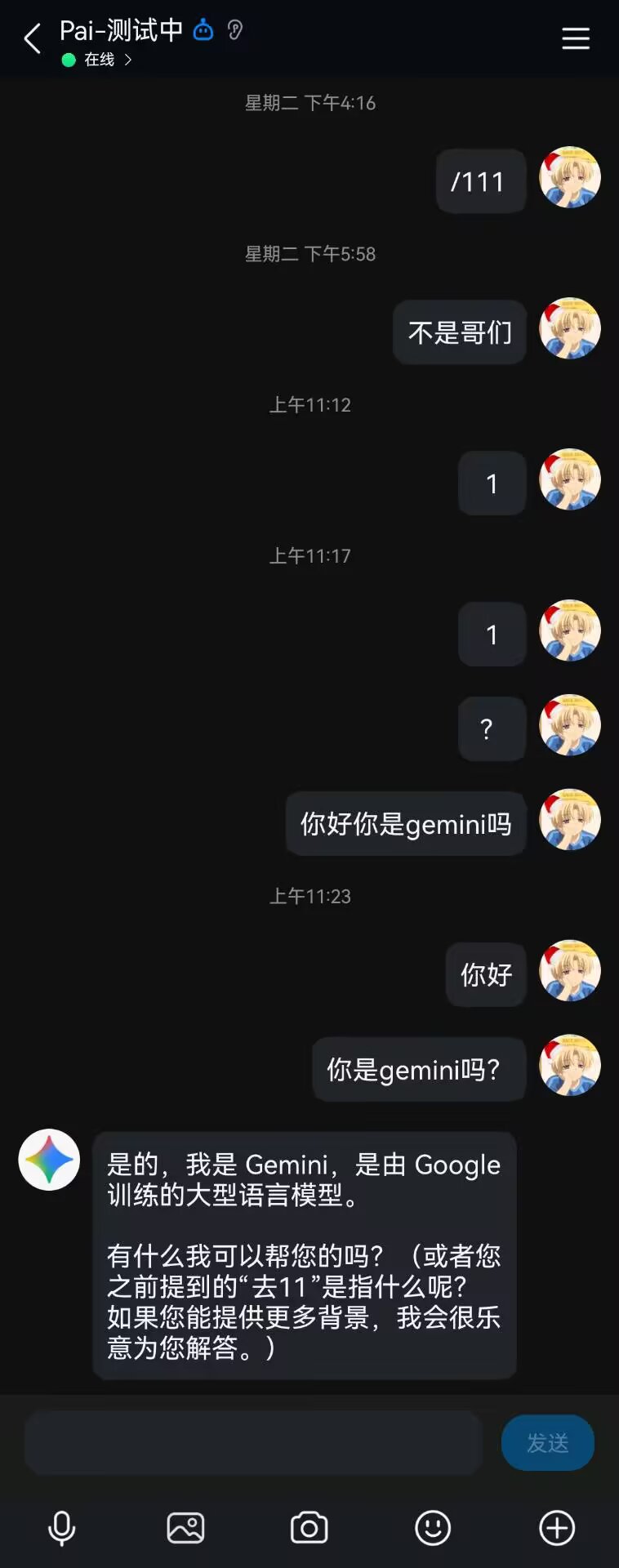
Task: Toggle the earpiece mode icon
Action: pyautogui.click(x=235, y=31)
